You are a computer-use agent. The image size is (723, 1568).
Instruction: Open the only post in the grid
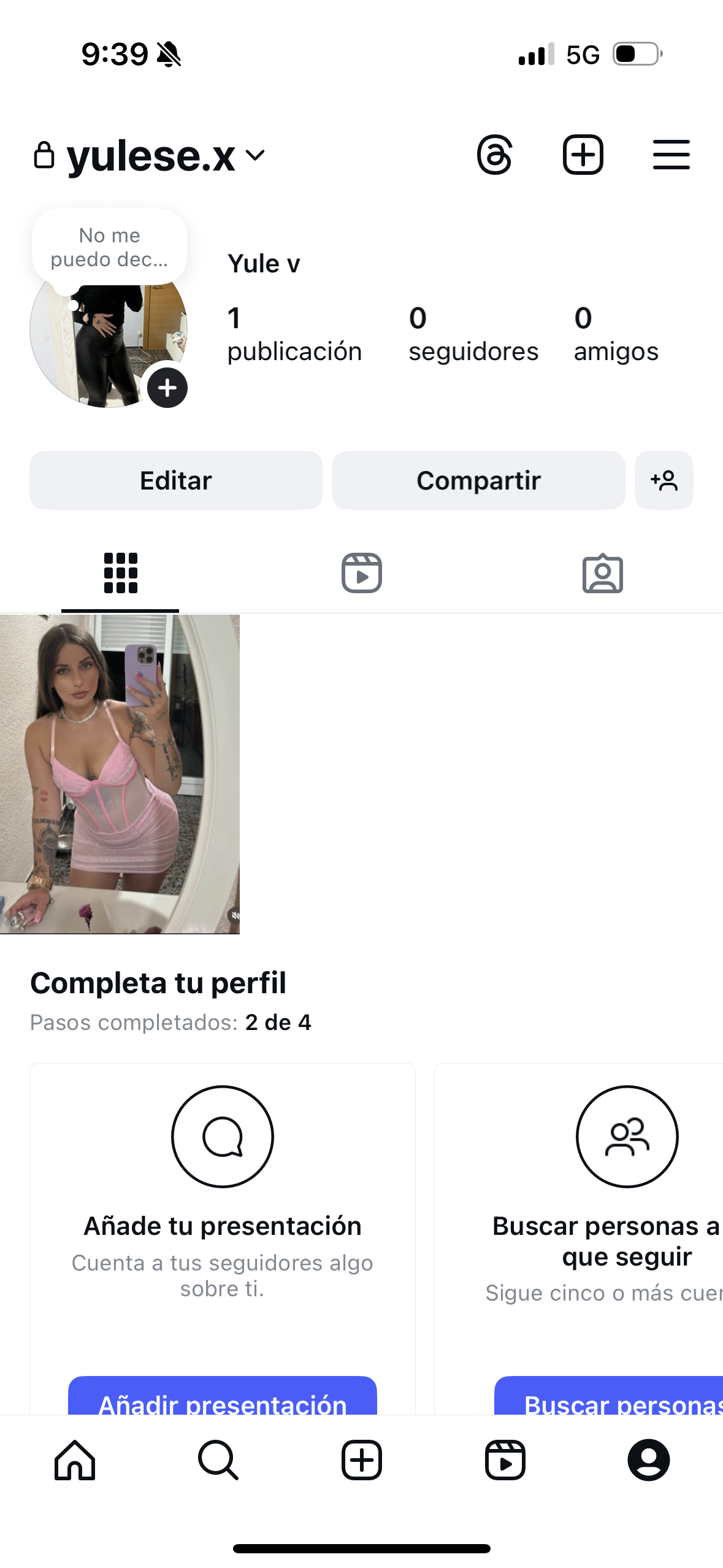tap(120, 774)
